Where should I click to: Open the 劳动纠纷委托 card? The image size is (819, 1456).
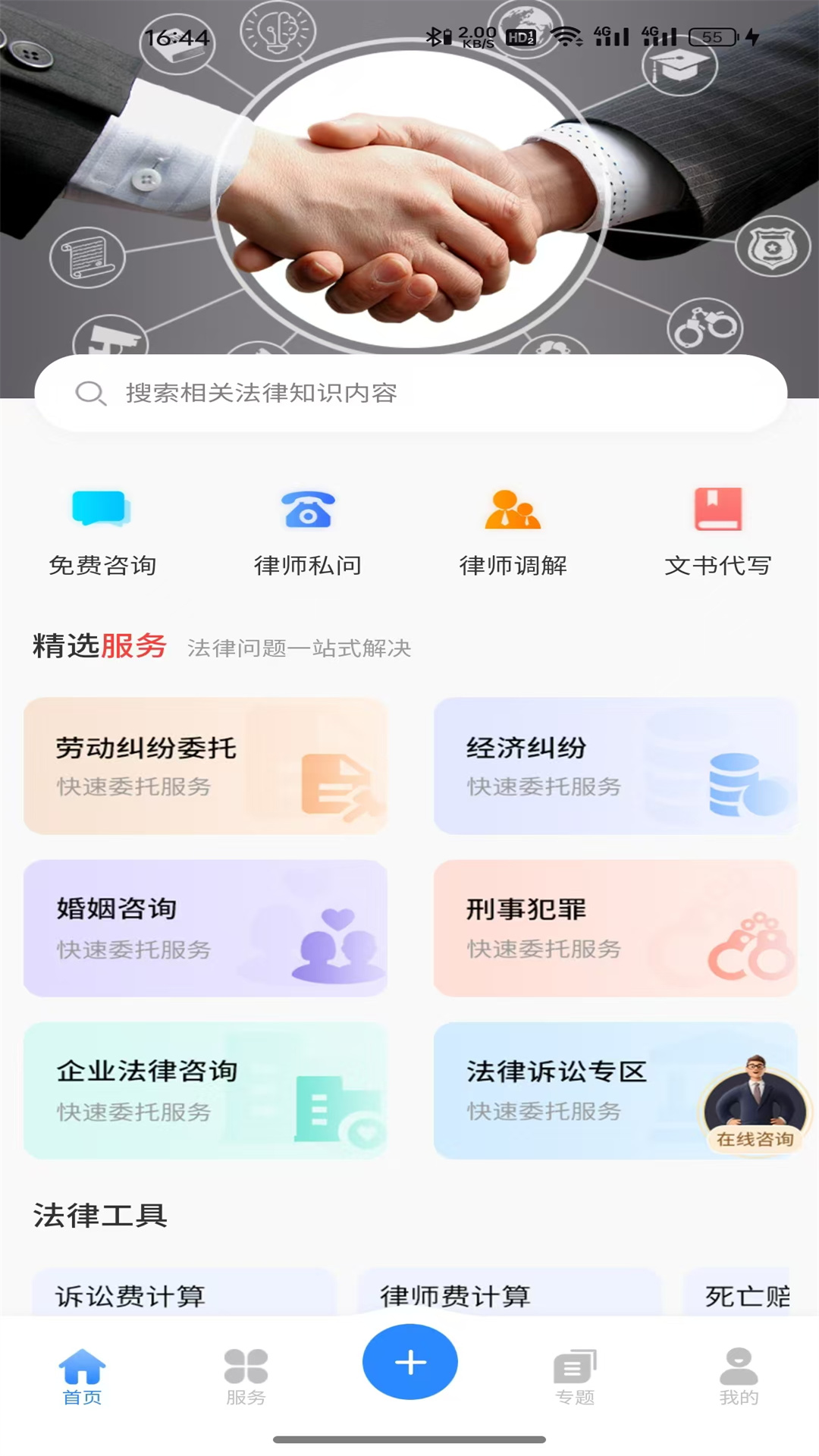[206, 766]
